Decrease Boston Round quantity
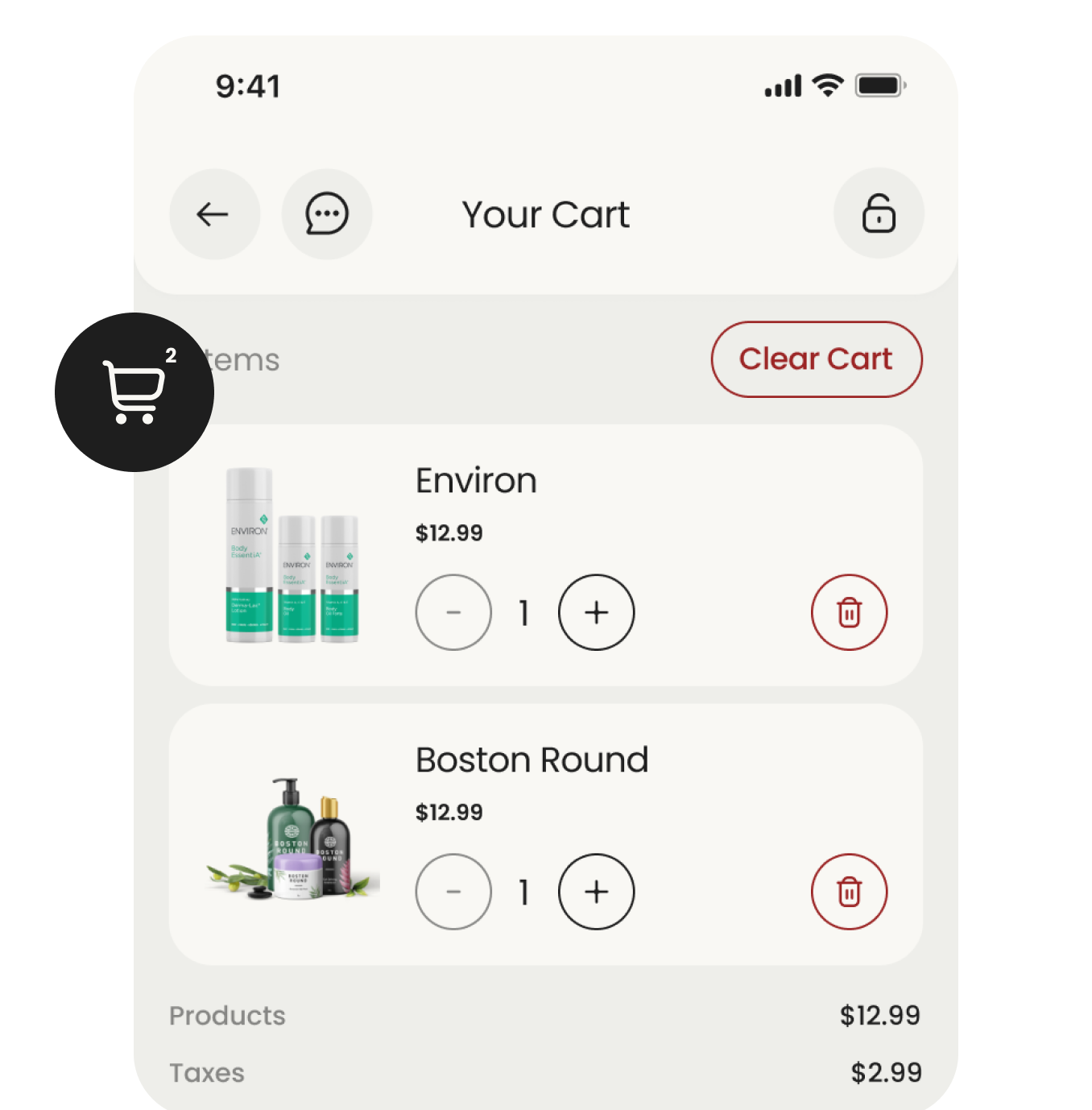Image resolution: width=1092 pixels, height=1110 pixels. [453, 892]
